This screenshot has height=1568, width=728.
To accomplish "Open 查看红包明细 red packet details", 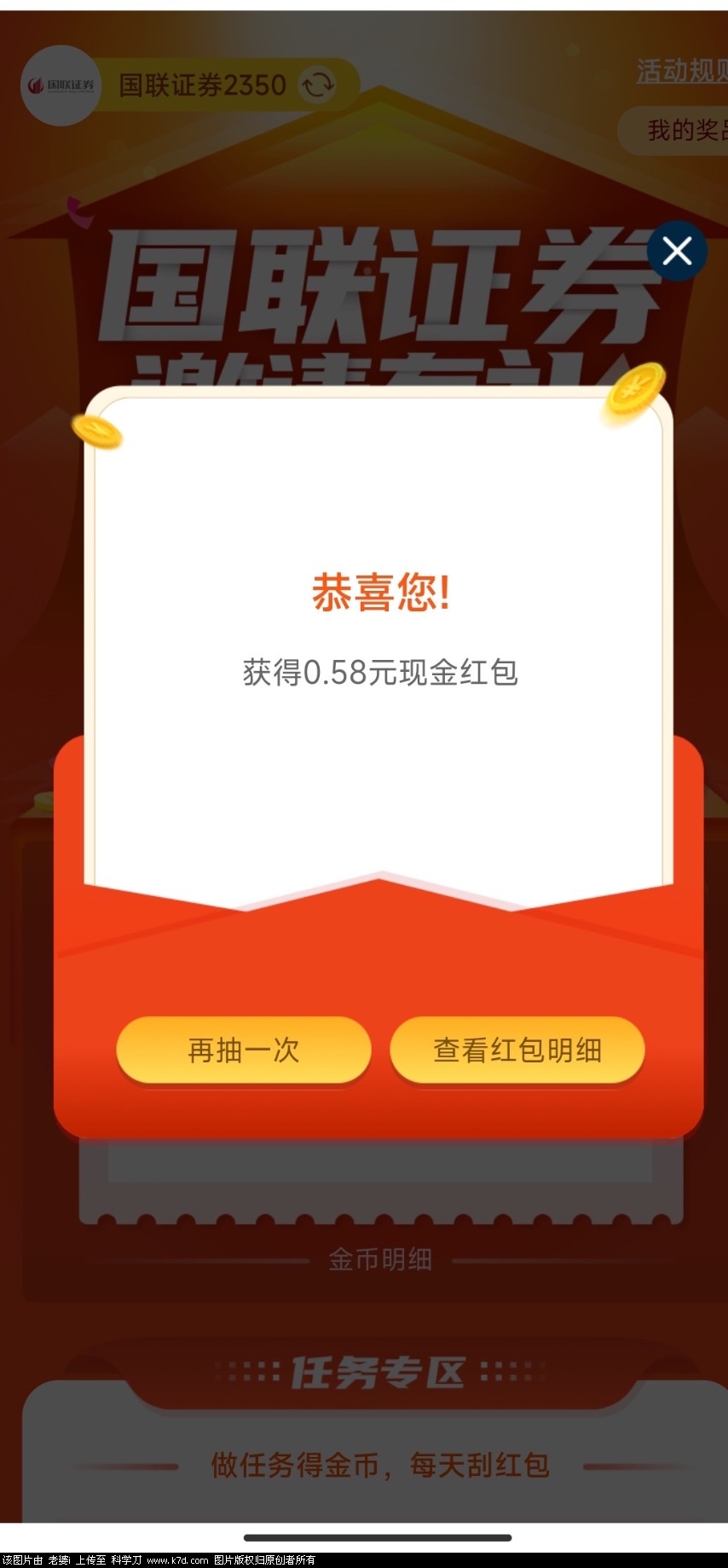I will coord(517,1050).
